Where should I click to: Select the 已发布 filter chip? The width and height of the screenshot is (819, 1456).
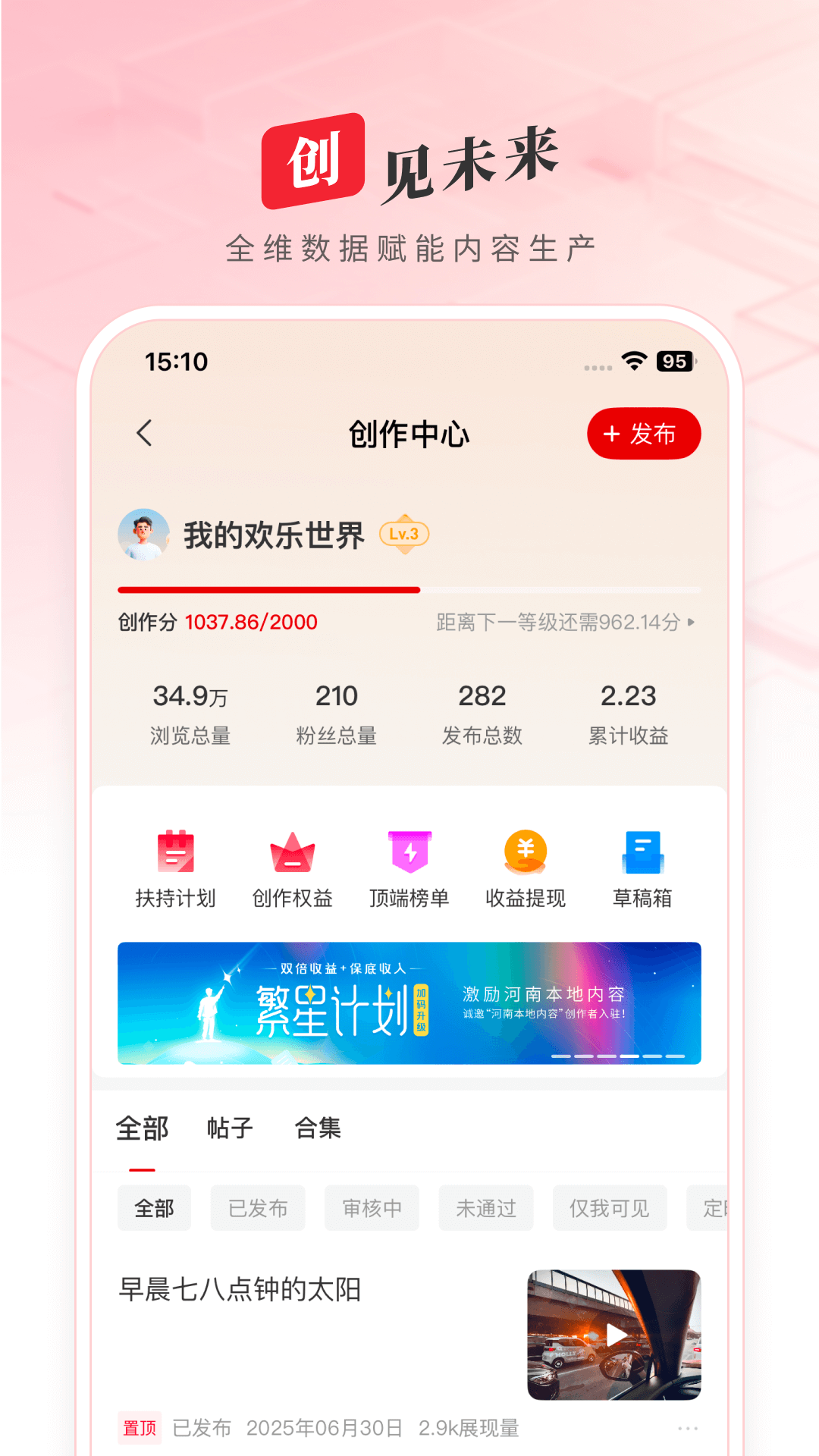coord(258,1208)
